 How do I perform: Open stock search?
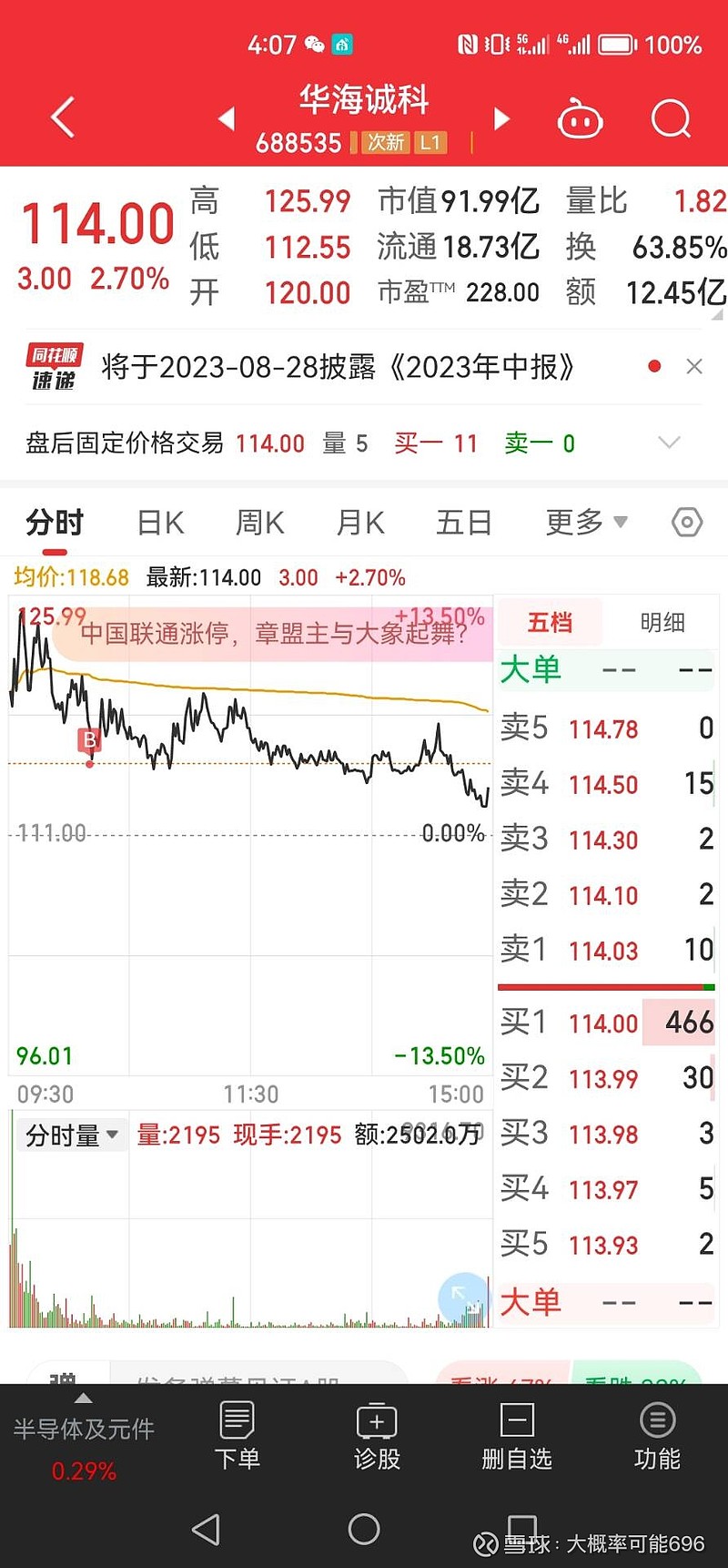click(x=672, y=118)
